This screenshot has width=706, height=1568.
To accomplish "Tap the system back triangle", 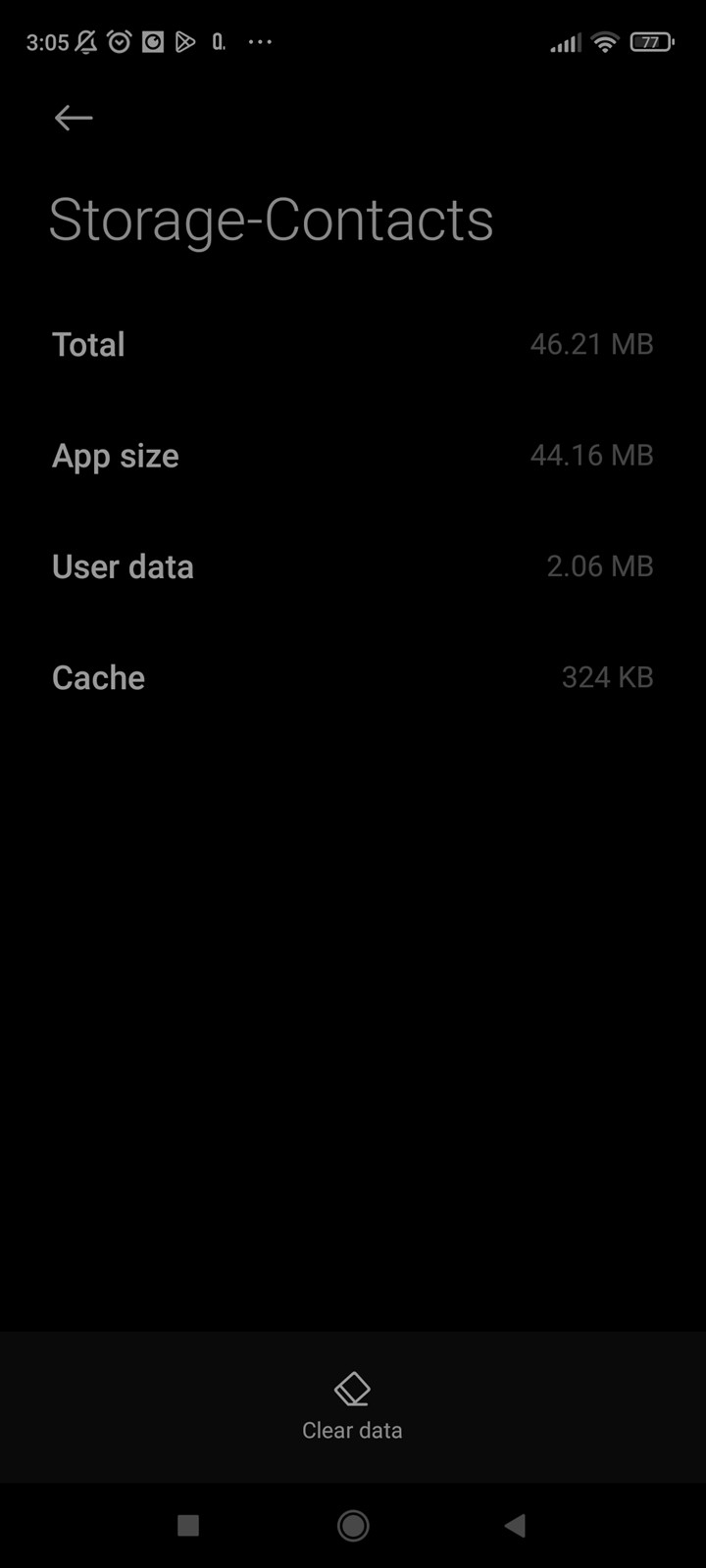I will click(x=516, y=1525).
